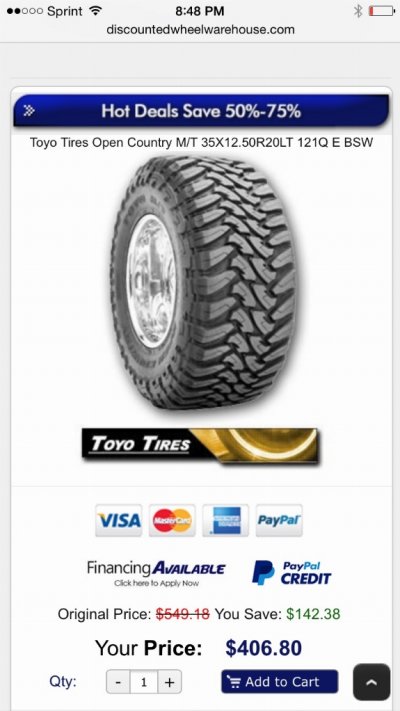Open the Hot Deals Save 50%-75% banner
Screen dimensions: 400x711
[x=201, y=111]
